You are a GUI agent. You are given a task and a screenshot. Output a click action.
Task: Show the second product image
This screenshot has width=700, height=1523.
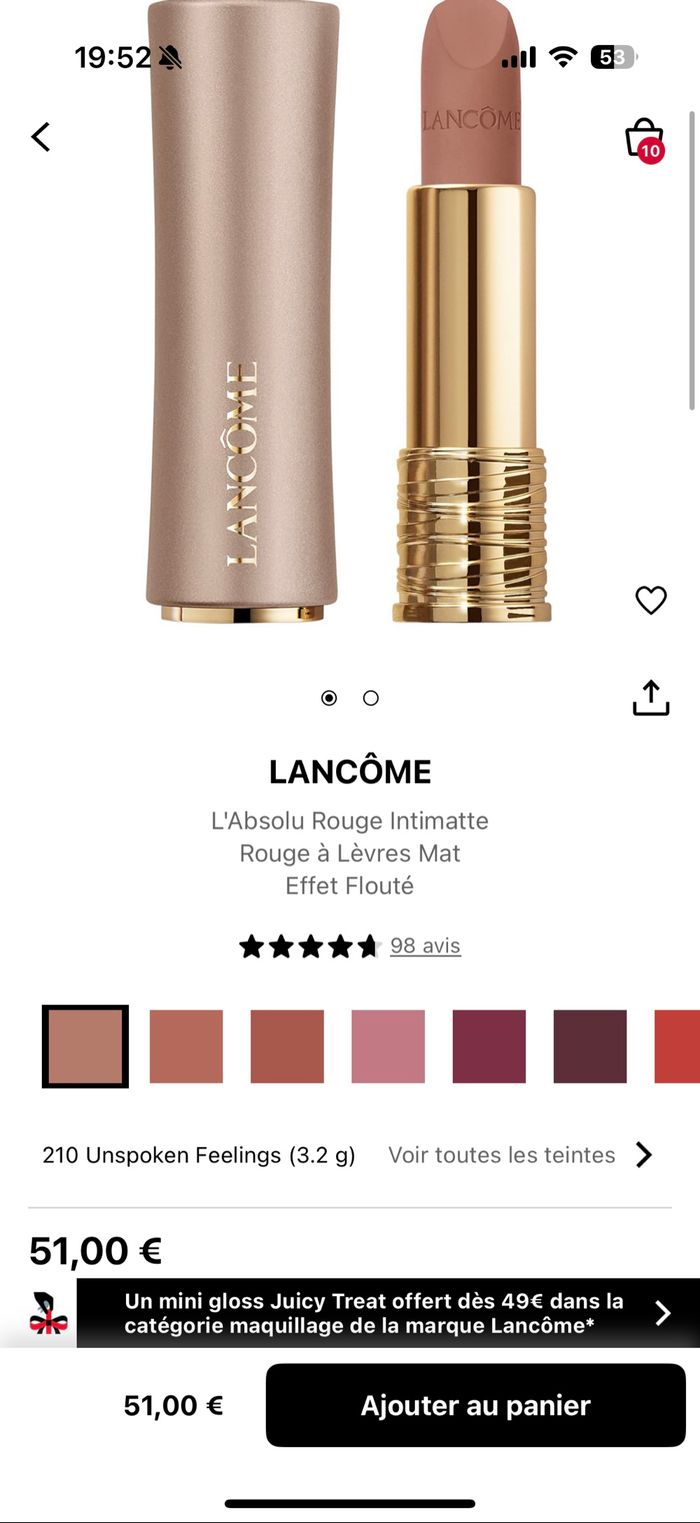tap(371, 698)
